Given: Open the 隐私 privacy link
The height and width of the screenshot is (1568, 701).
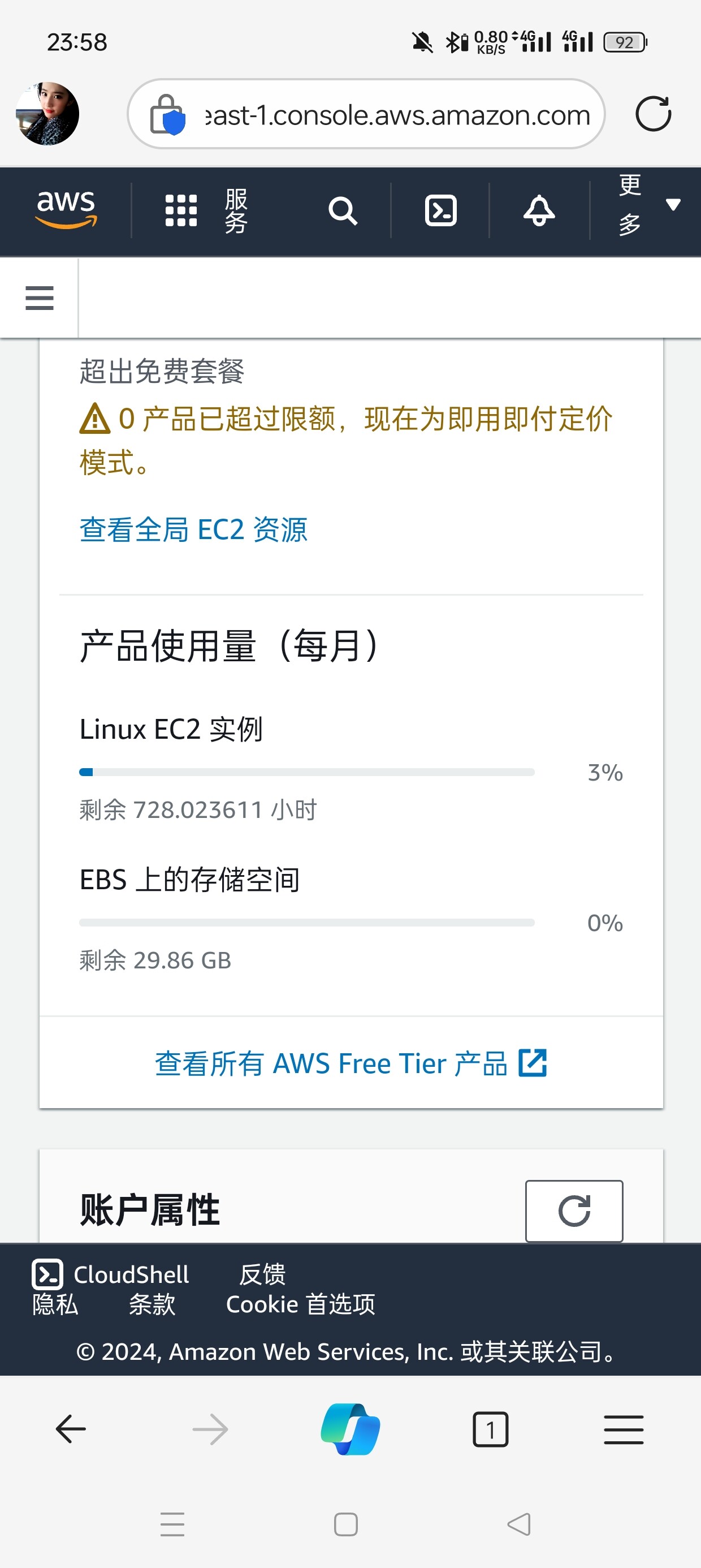Looking at the screenshot, I should pos(55,1304).
